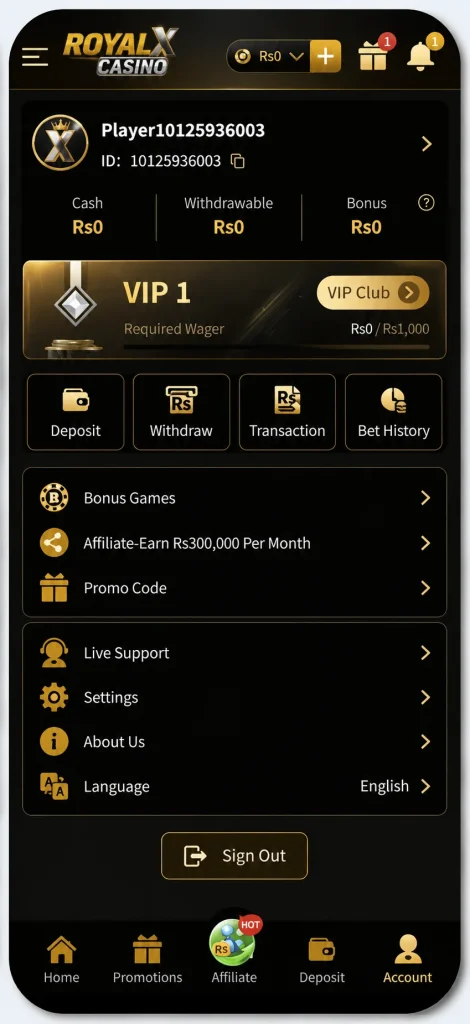Screen dimensions: 470x1024
Task: Open the notifications bell
Action: 421,56
